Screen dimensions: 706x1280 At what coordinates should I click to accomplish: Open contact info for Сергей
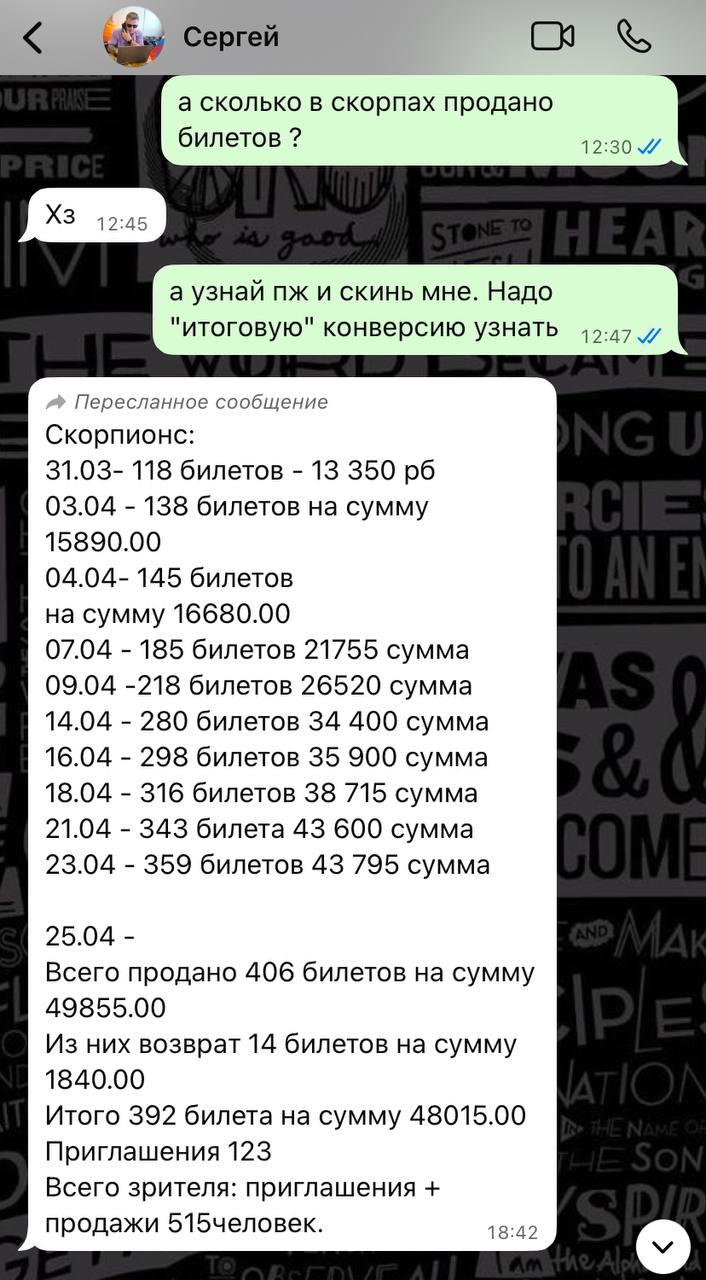coord(231,37)
